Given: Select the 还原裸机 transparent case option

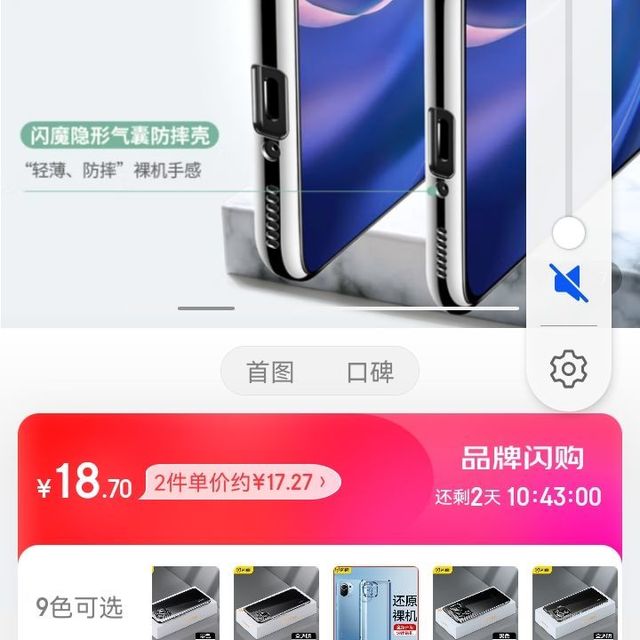Looking at the screenshot, I should (376, 602).
